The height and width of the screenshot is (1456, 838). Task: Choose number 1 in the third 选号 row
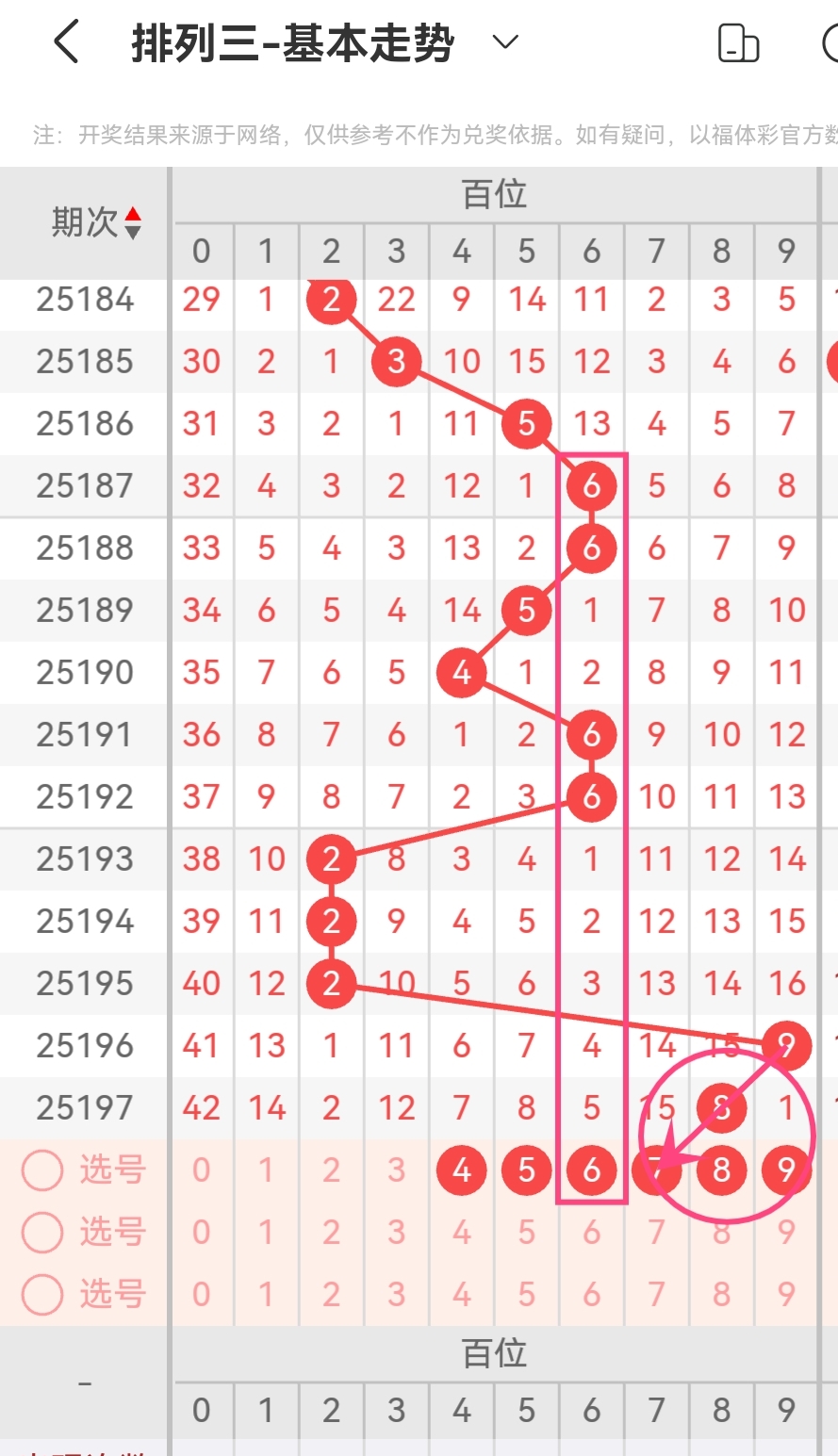point(267,1295)
